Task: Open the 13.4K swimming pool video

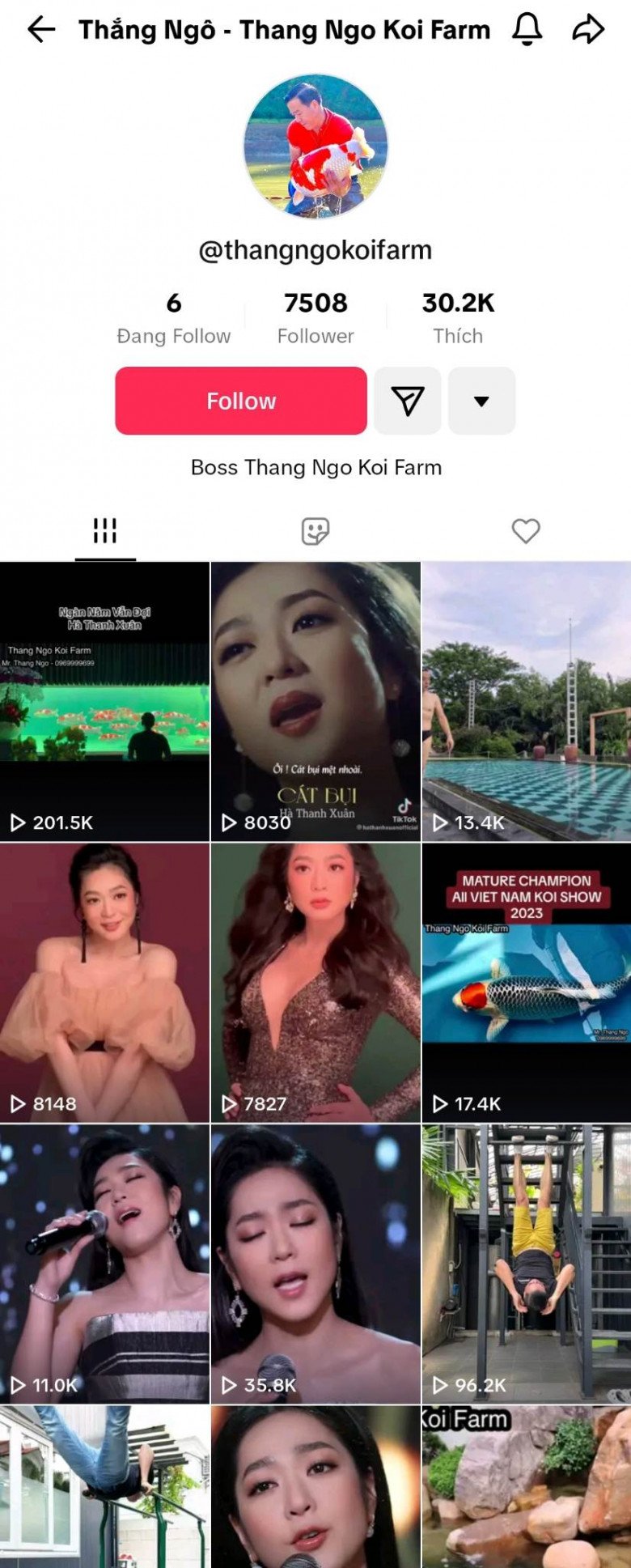Action: coord(525,696)
